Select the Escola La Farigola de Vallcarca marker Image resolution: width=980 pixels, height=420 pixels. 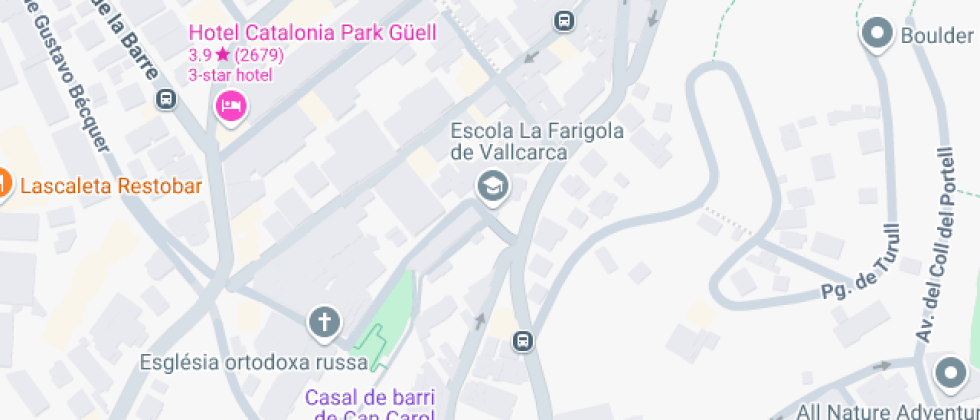tap(493, 187)
